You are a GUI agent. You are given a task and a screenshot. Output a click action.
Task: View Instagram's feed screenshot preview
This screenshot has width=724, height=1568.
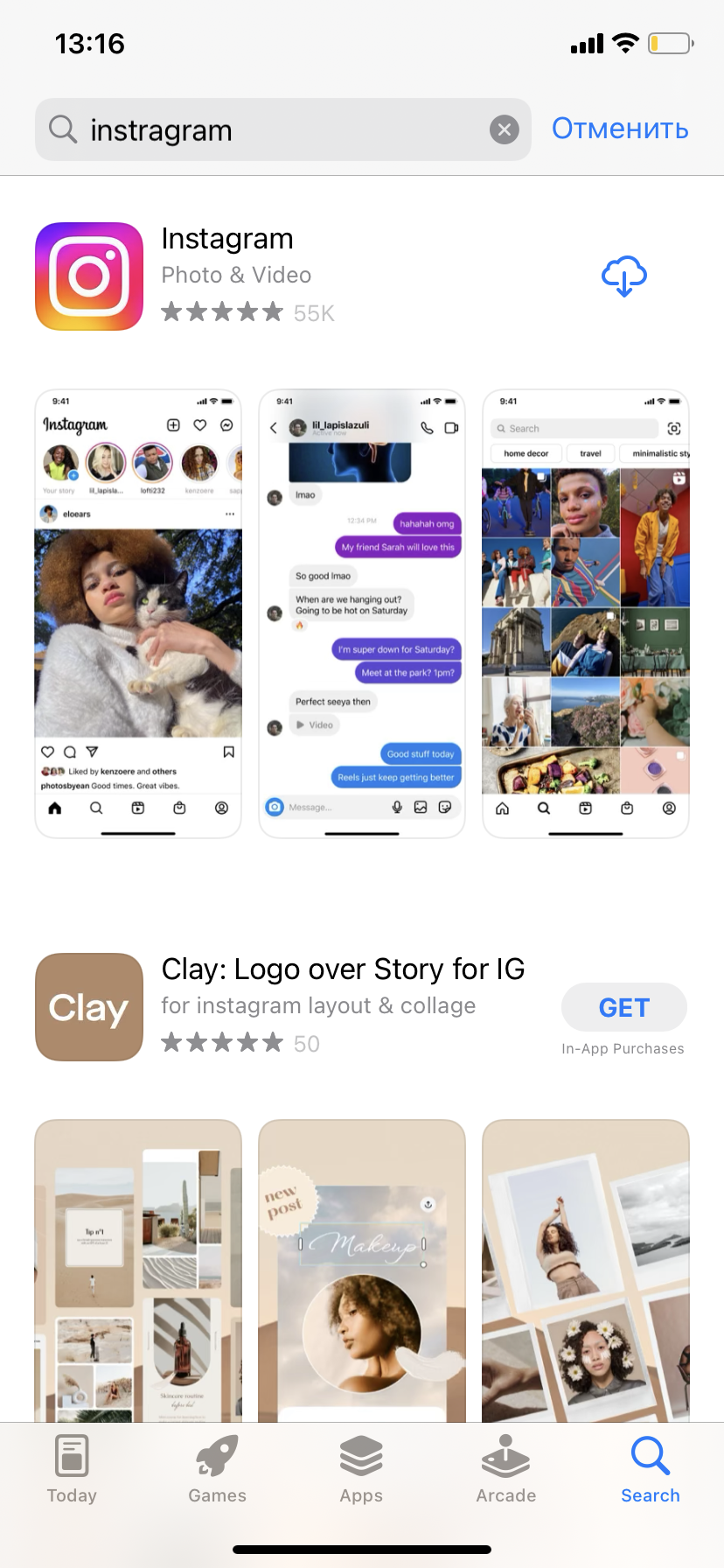click(x=138, y=612)
